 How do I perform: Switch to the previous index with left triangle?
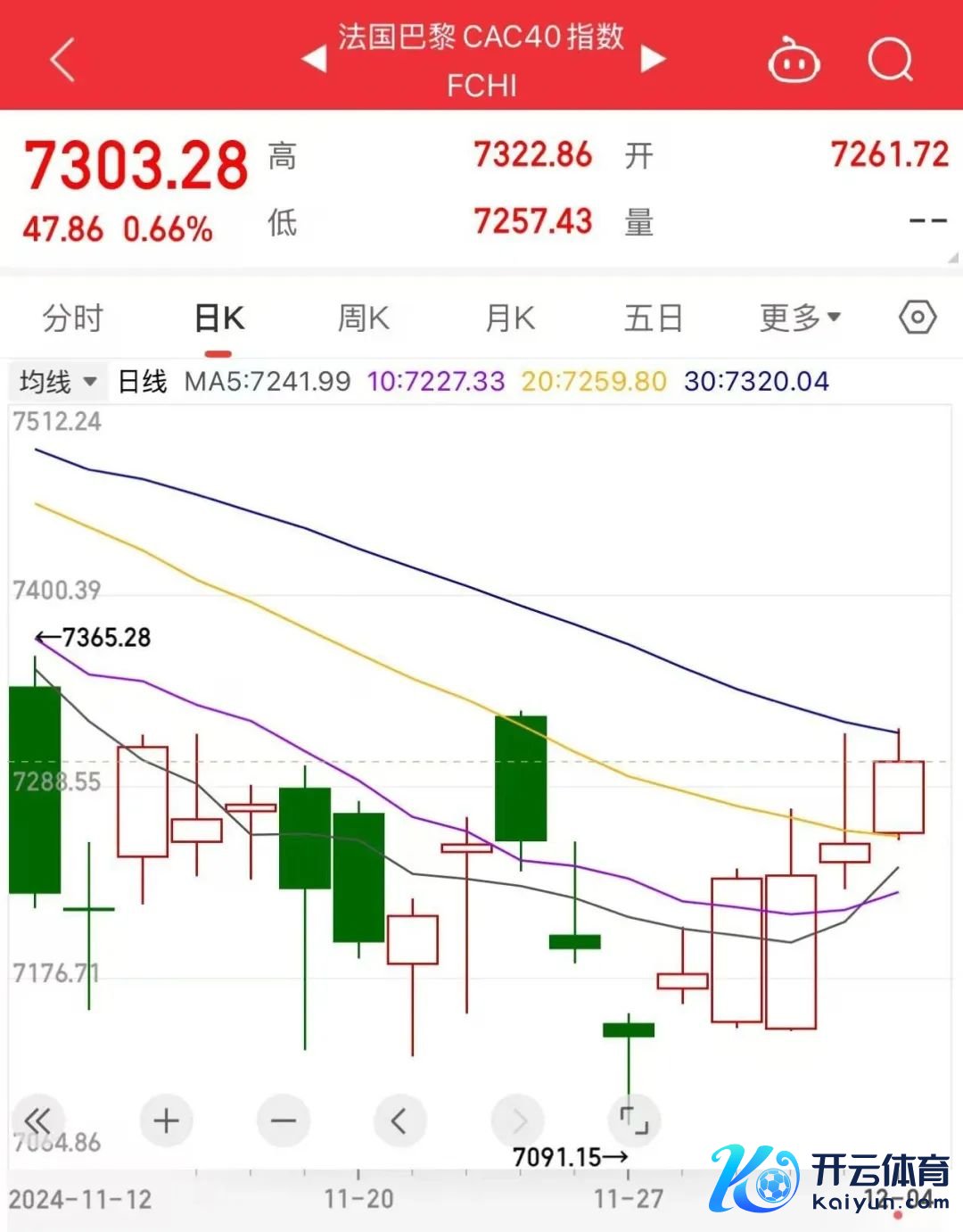pyautogui.click(x=314, y=59)
